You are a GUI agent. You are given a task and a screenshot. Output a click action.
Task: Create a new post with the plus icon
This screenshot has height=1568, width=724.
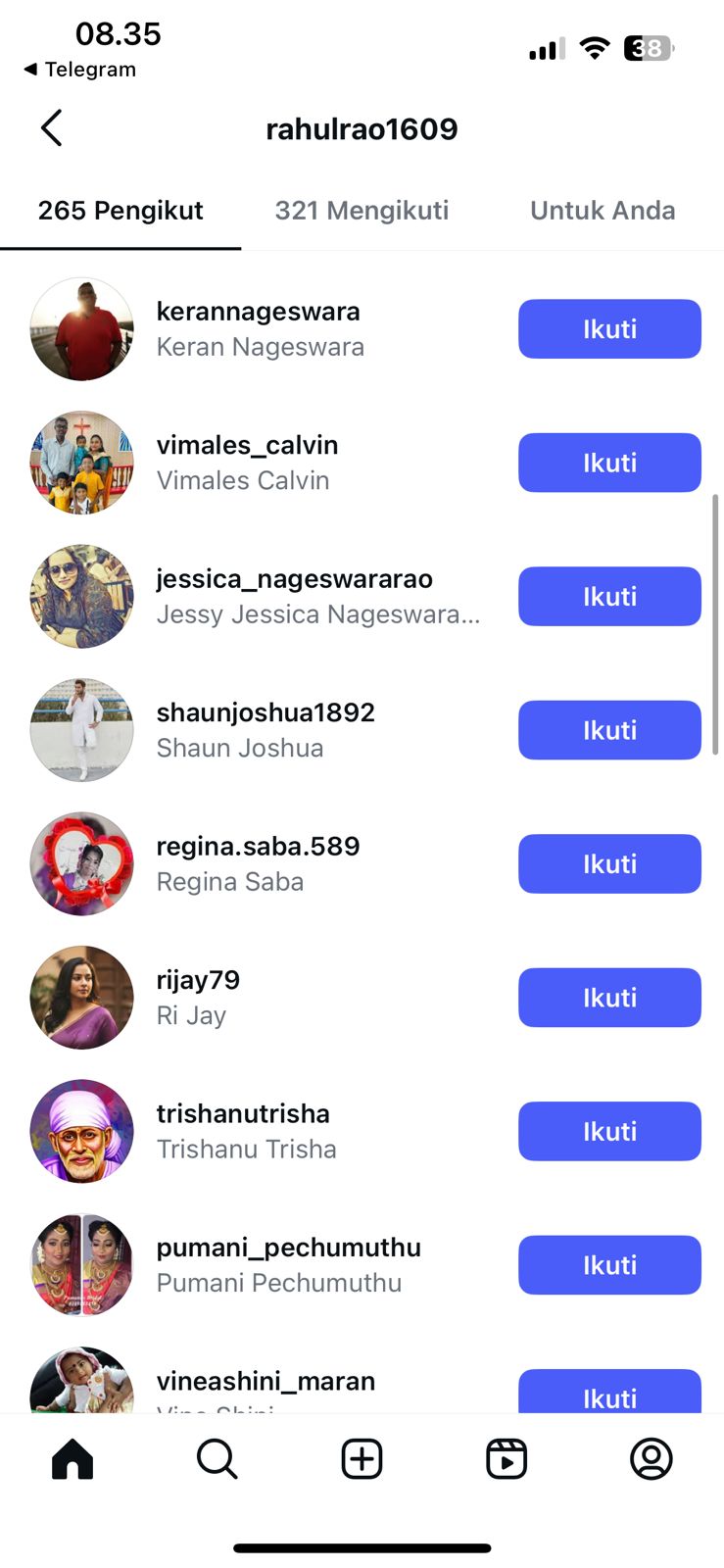[x=362, y=1459]
